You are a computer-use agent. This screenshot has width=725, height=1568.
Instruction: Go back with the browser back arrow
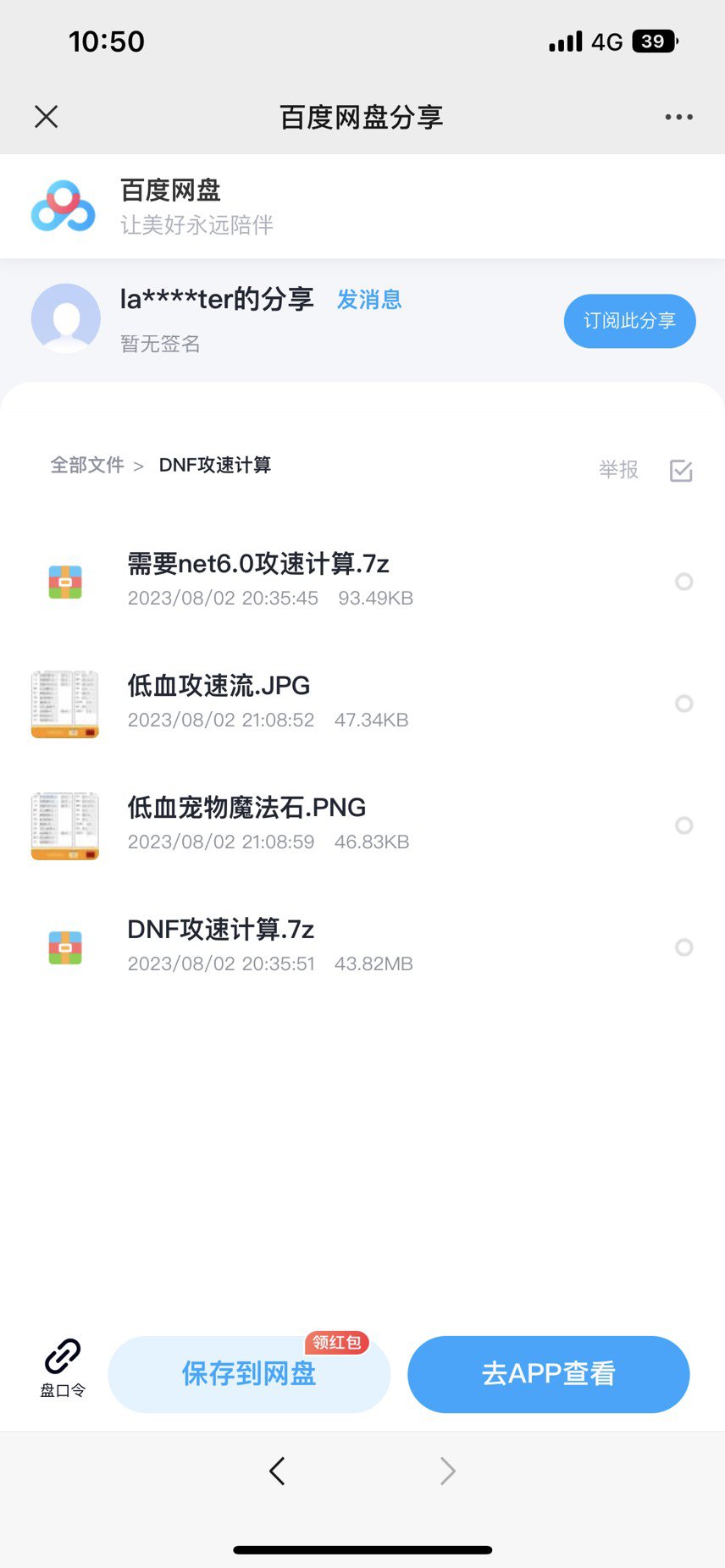click(277, 1471)
